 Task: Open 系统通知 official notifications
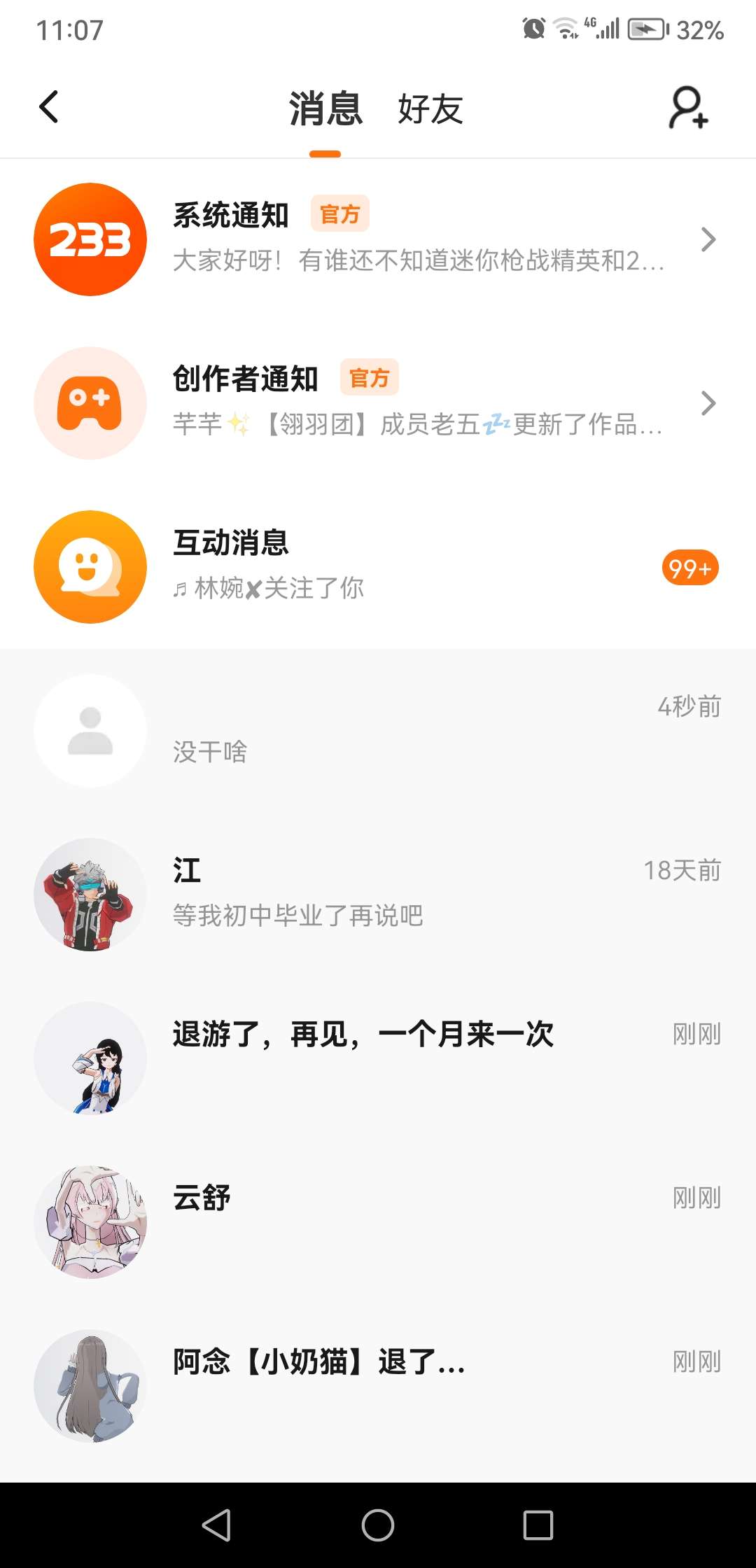coord(378,239)
